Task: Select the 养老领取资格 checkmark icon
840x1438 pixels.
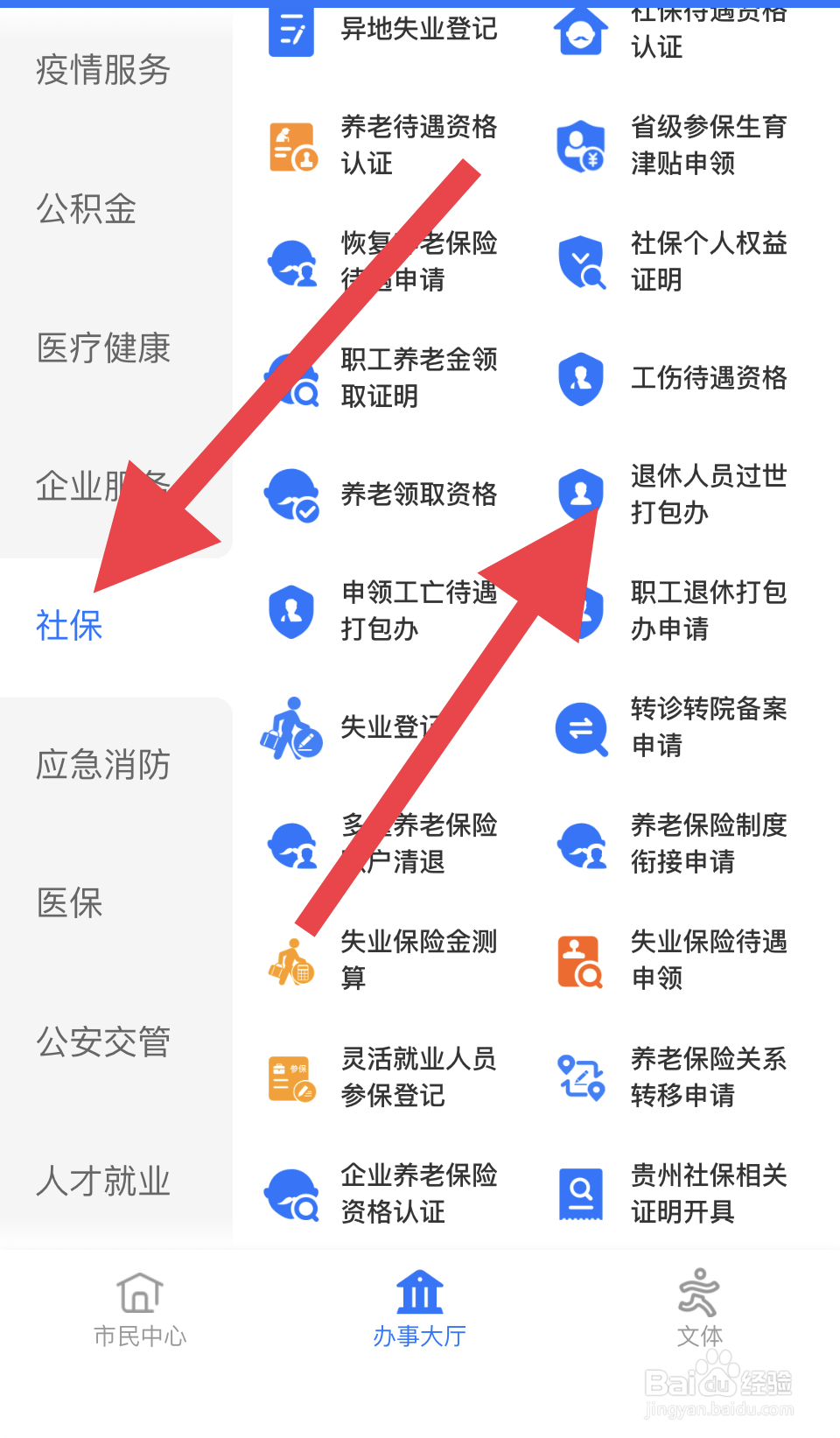Action: click(291, 494)
